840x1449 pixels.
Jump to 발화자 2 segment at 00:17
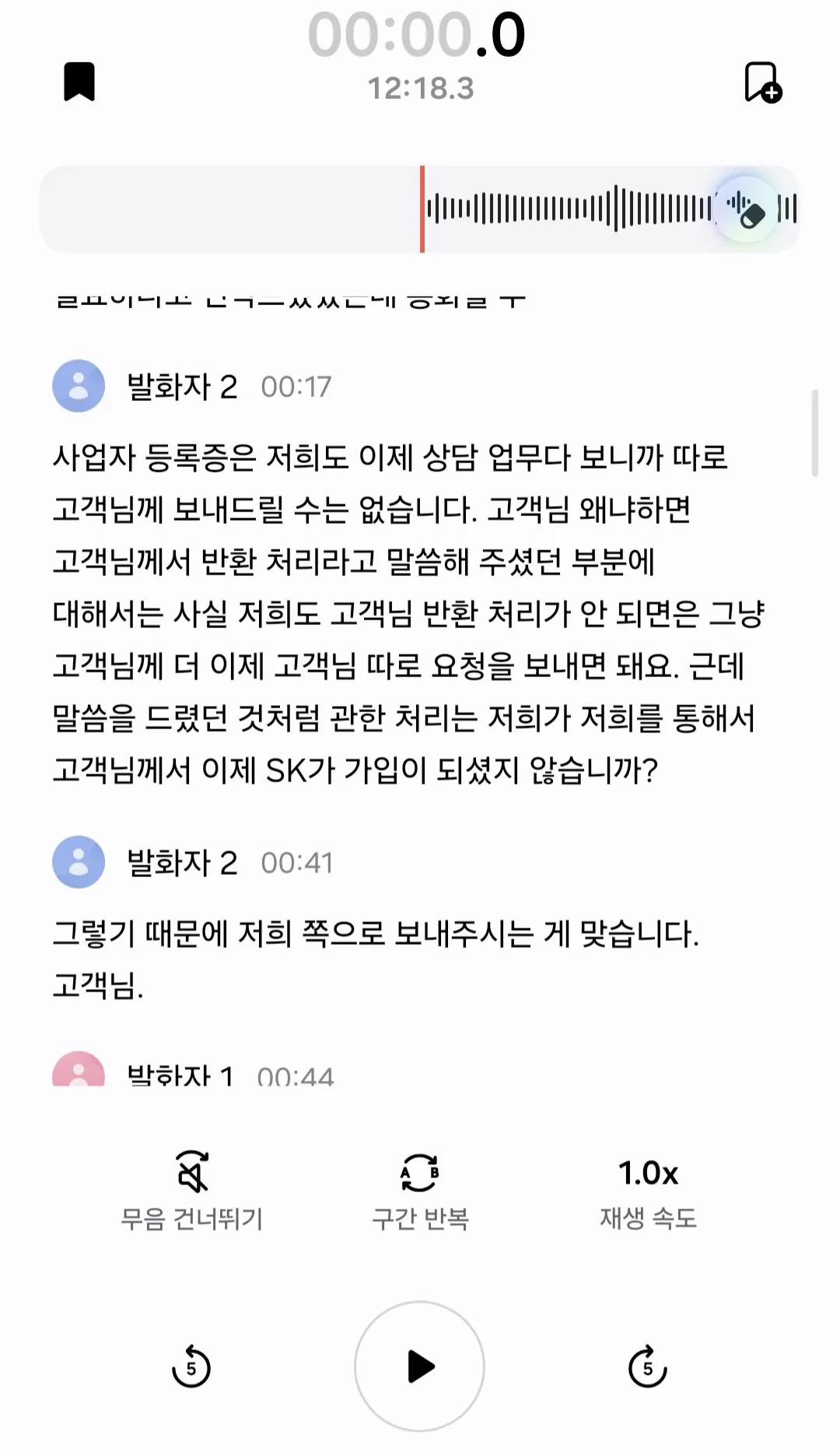[296, 387]
